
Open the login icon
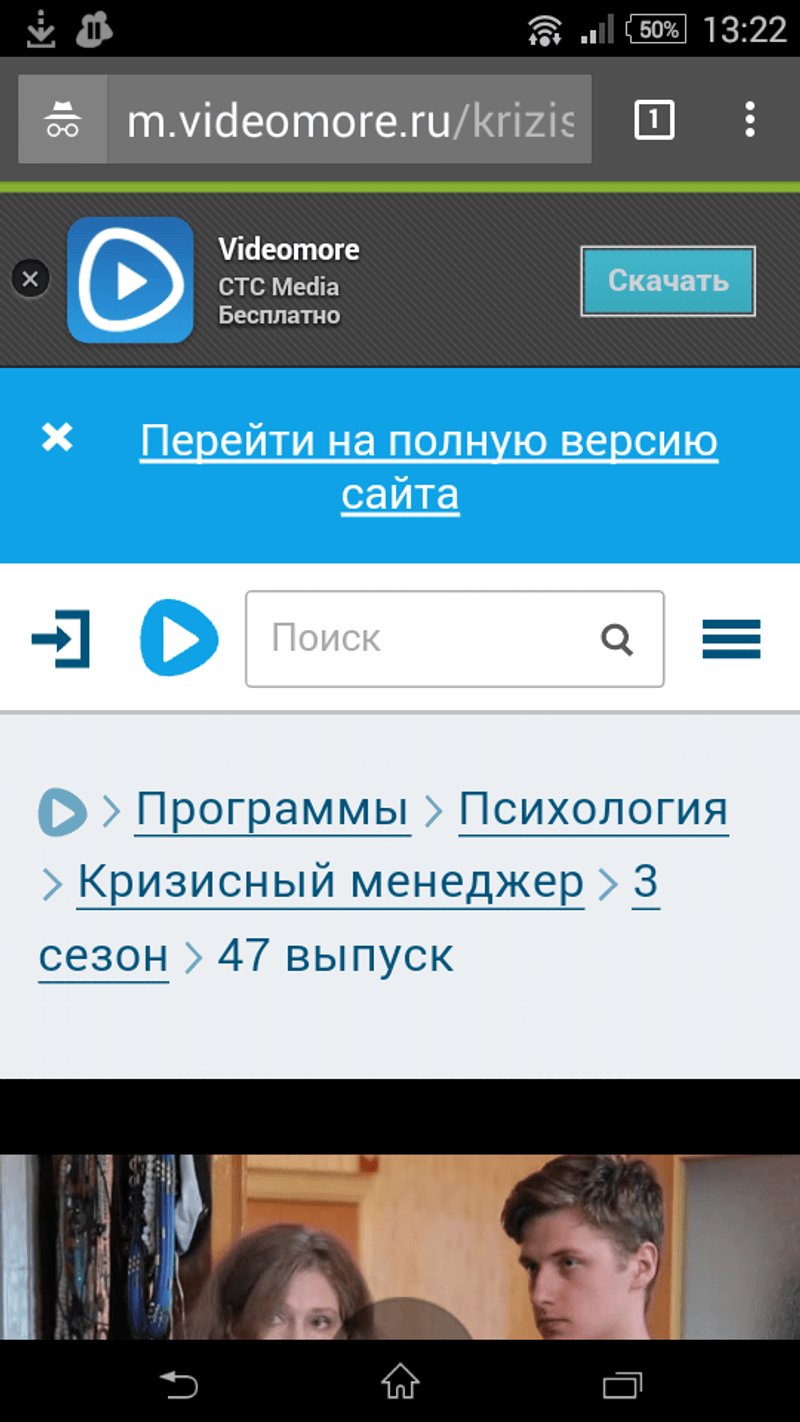(61, 638)
